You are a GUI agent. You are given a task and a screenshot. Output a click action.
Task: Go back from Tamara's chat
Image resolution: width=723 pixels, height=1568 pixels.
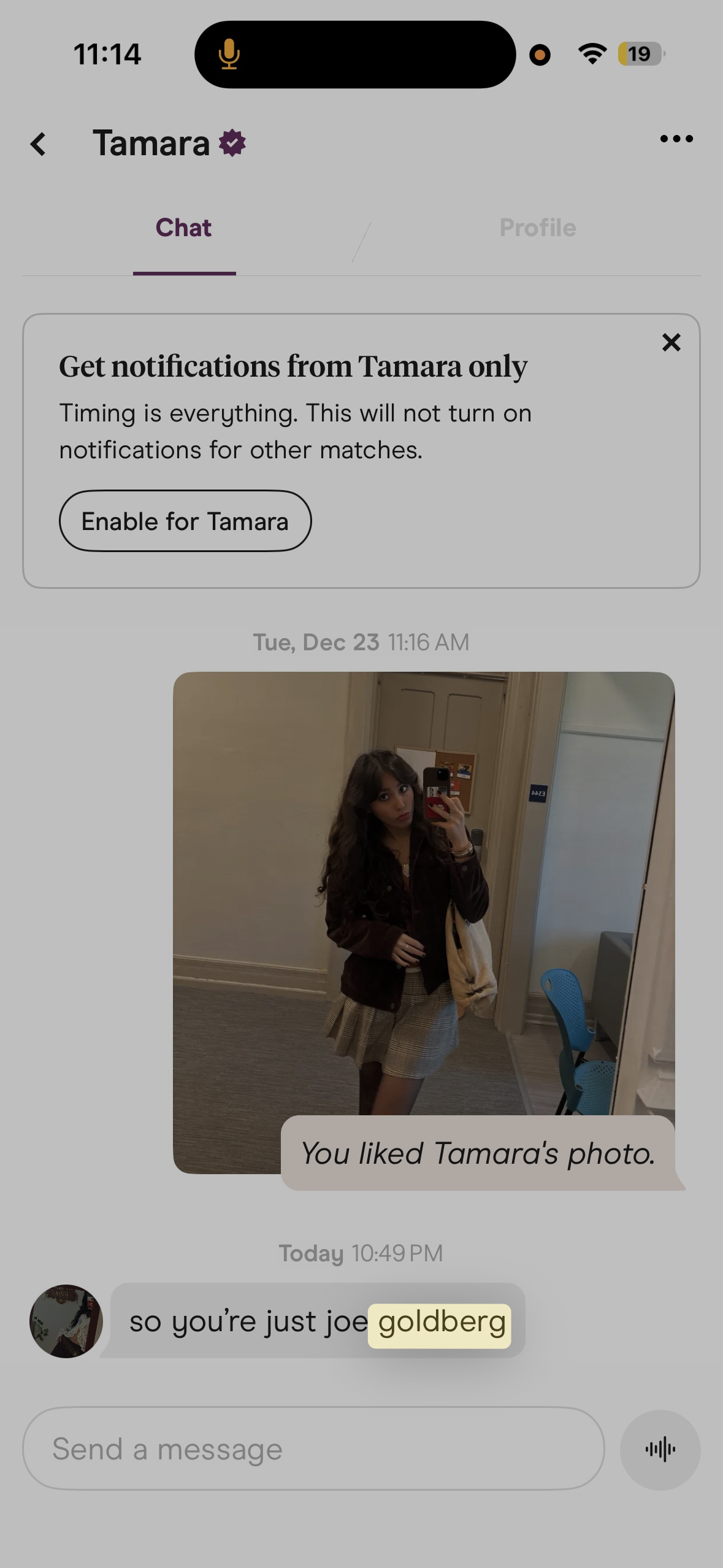(39, 144)
